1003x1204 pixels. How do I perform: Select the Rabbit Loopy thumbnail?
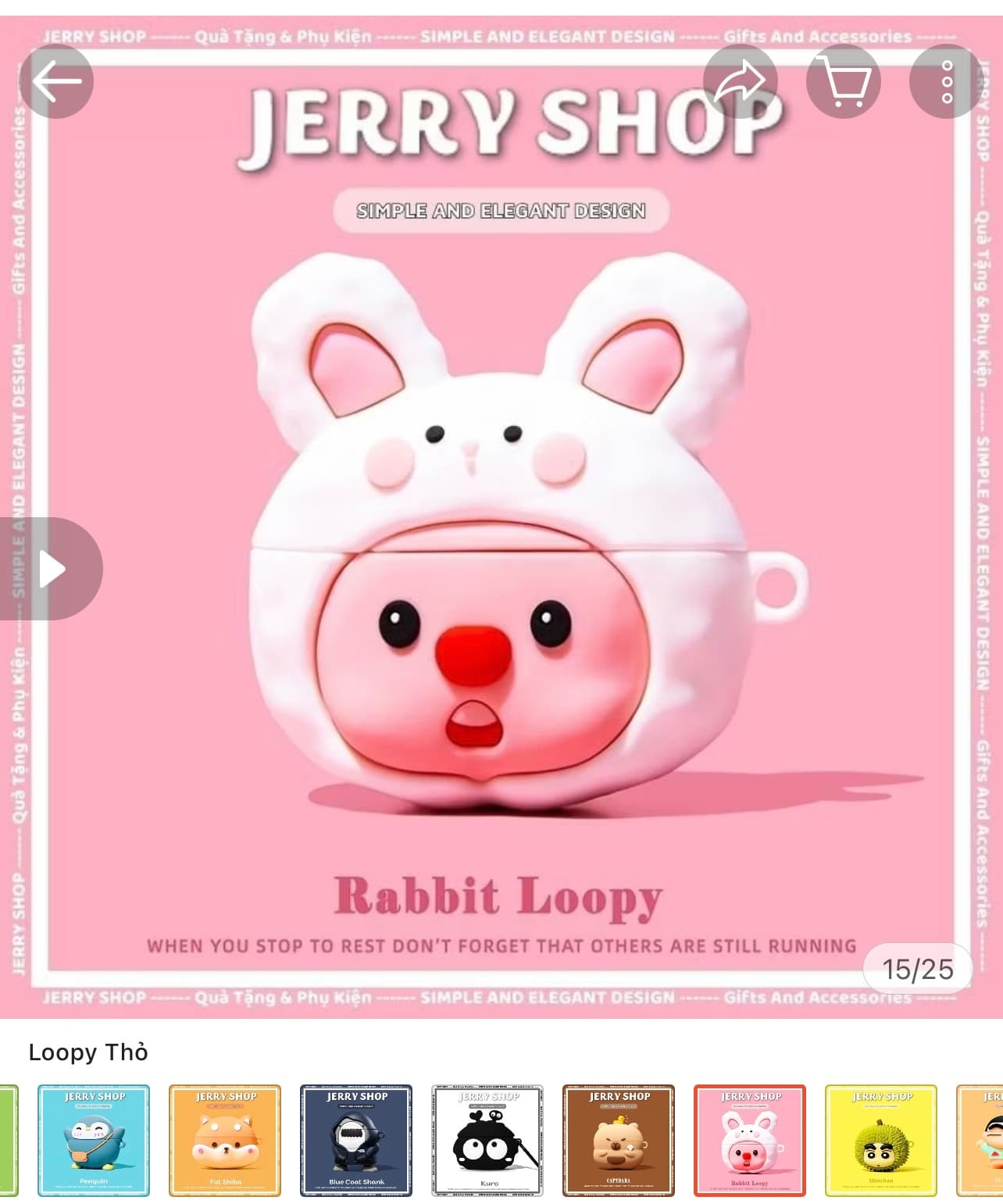[x=750, y=1140]
